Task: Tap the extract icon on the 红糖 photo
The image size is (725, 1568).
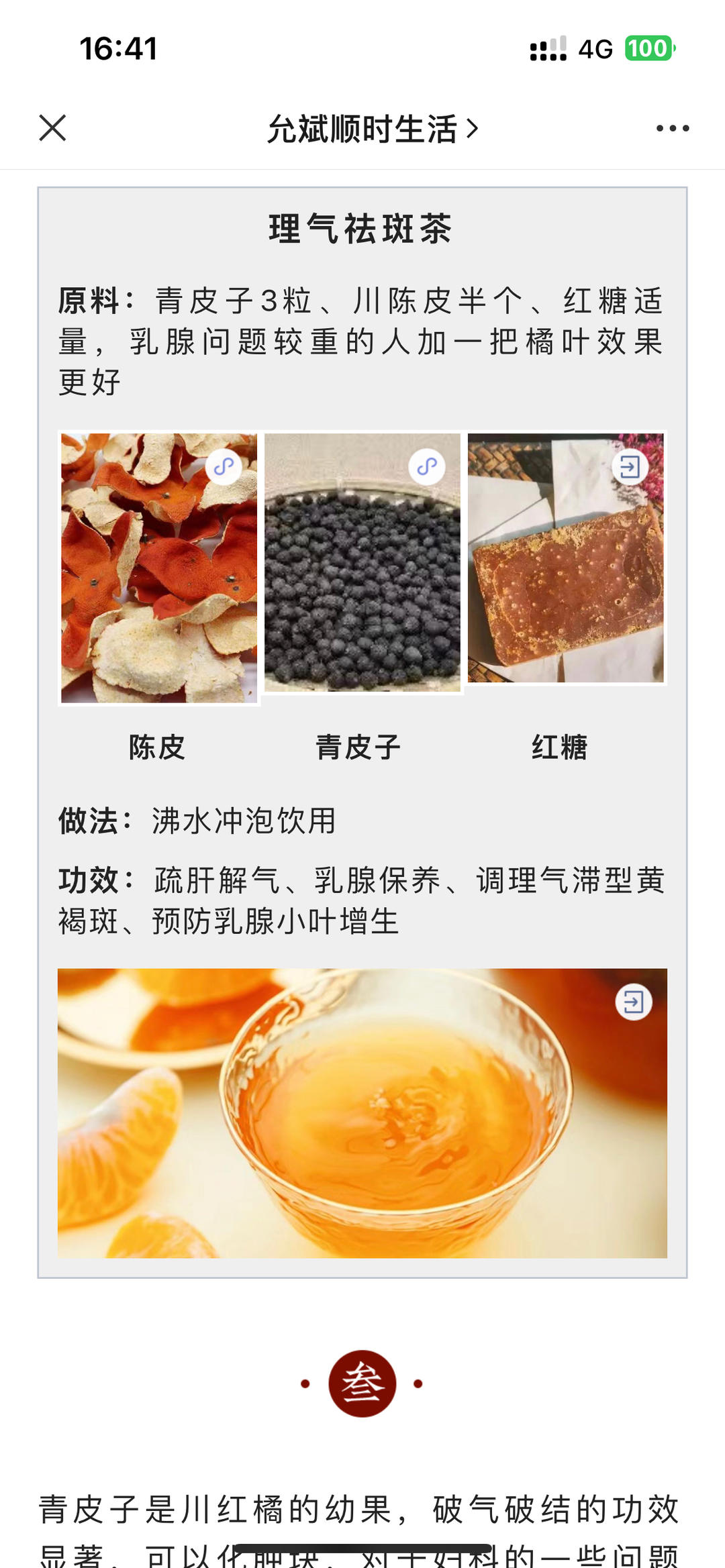Action: (630, 466)
